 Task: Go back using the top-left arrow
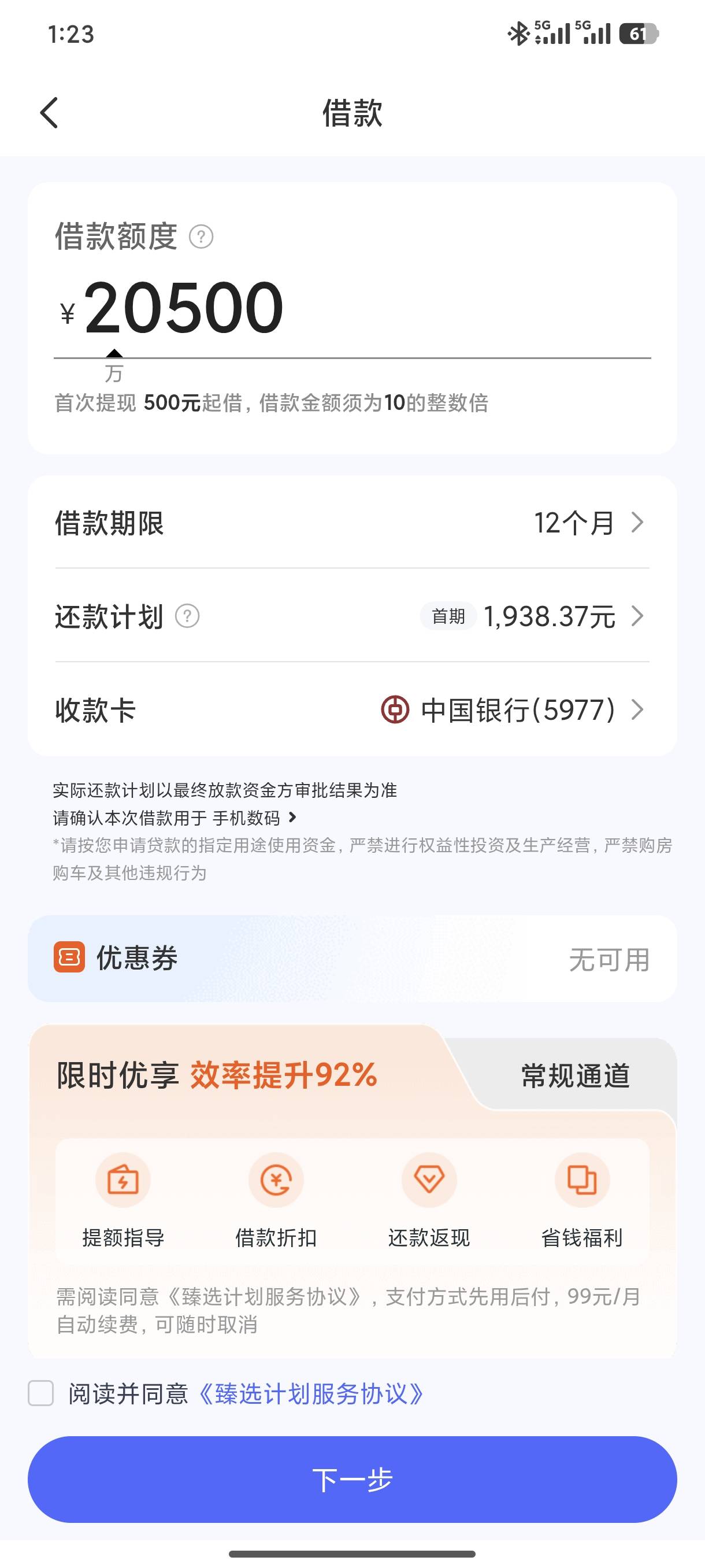pyautogui.click(x=49, y=113)
